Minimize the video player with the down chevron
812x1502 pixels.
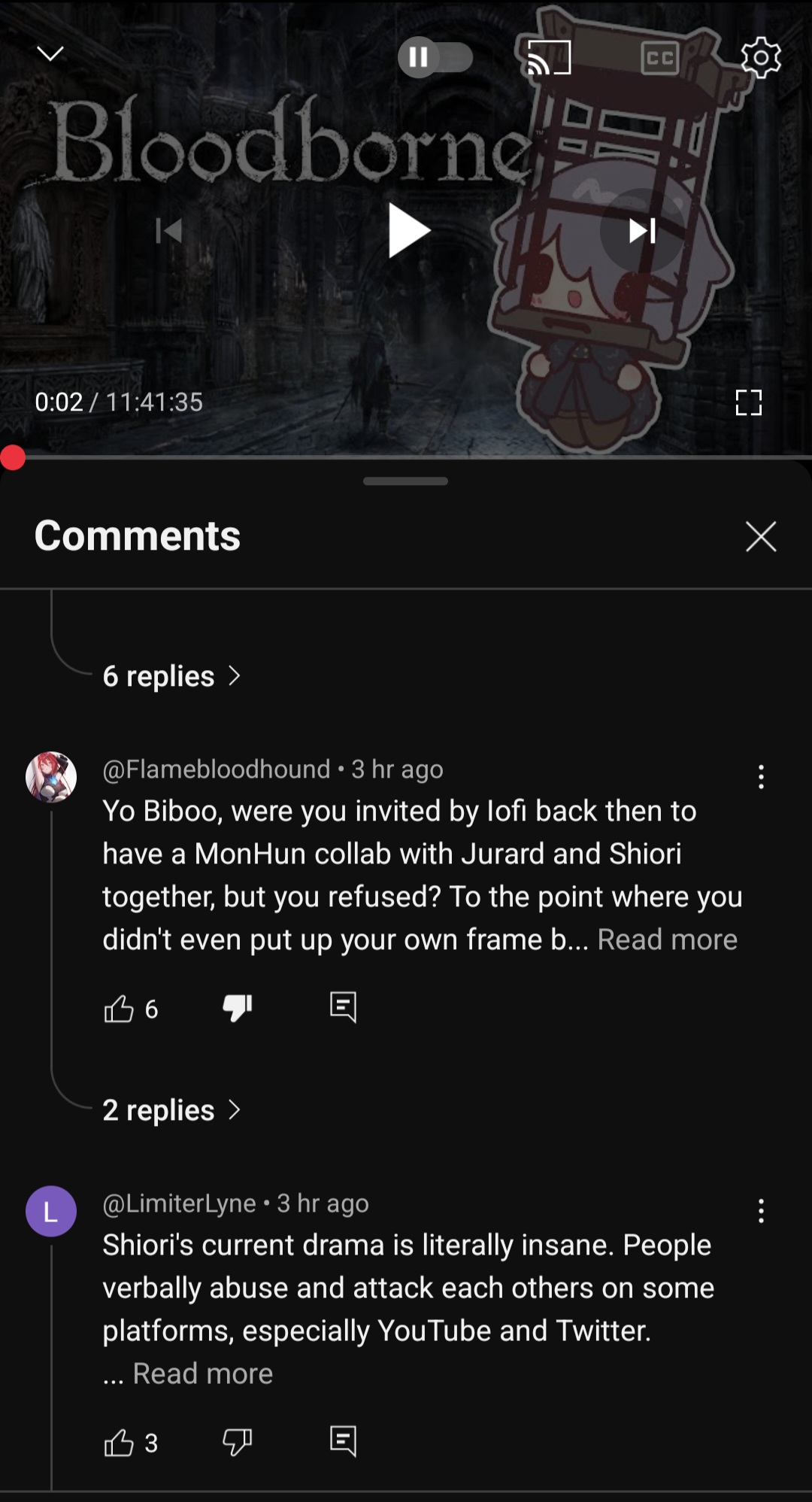pyautogui.click(x=50, y=54)
